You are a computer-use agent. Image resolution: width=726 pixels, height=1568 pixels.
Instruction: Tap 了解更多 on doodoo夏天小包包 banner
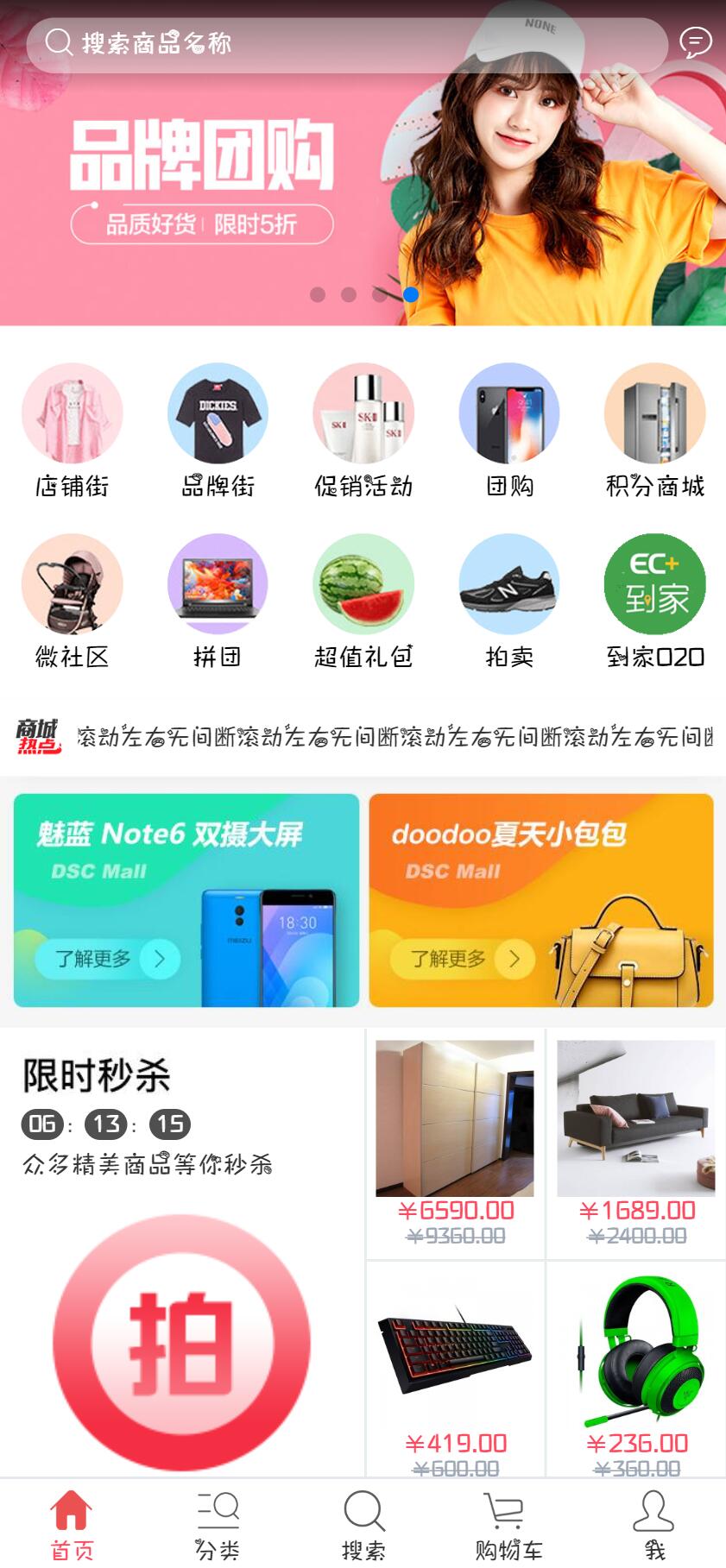pyautogui.click(x=463, y=959)
